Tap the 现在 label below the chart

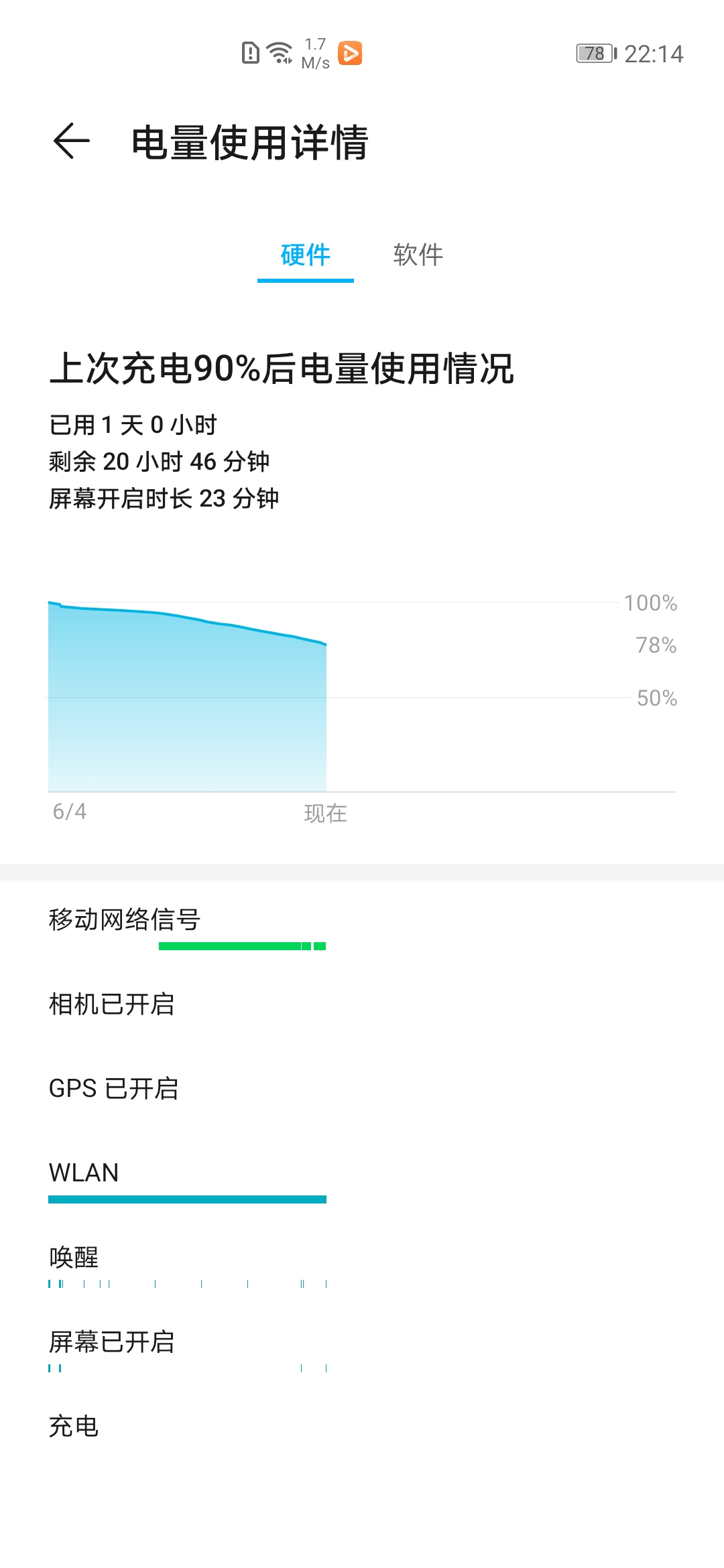pyautogui.click(x=325, y=815)
